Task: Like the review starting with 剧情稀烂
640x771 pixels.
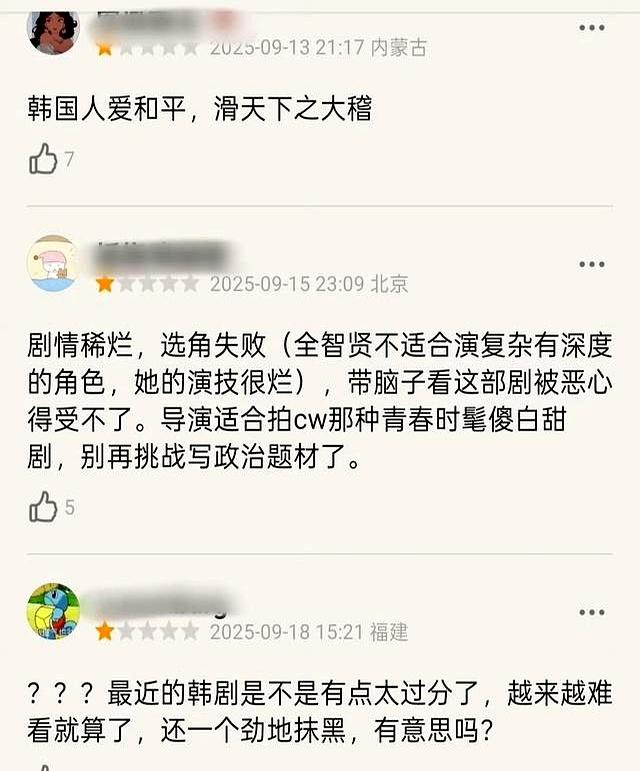Action: [x=43, y=507]
